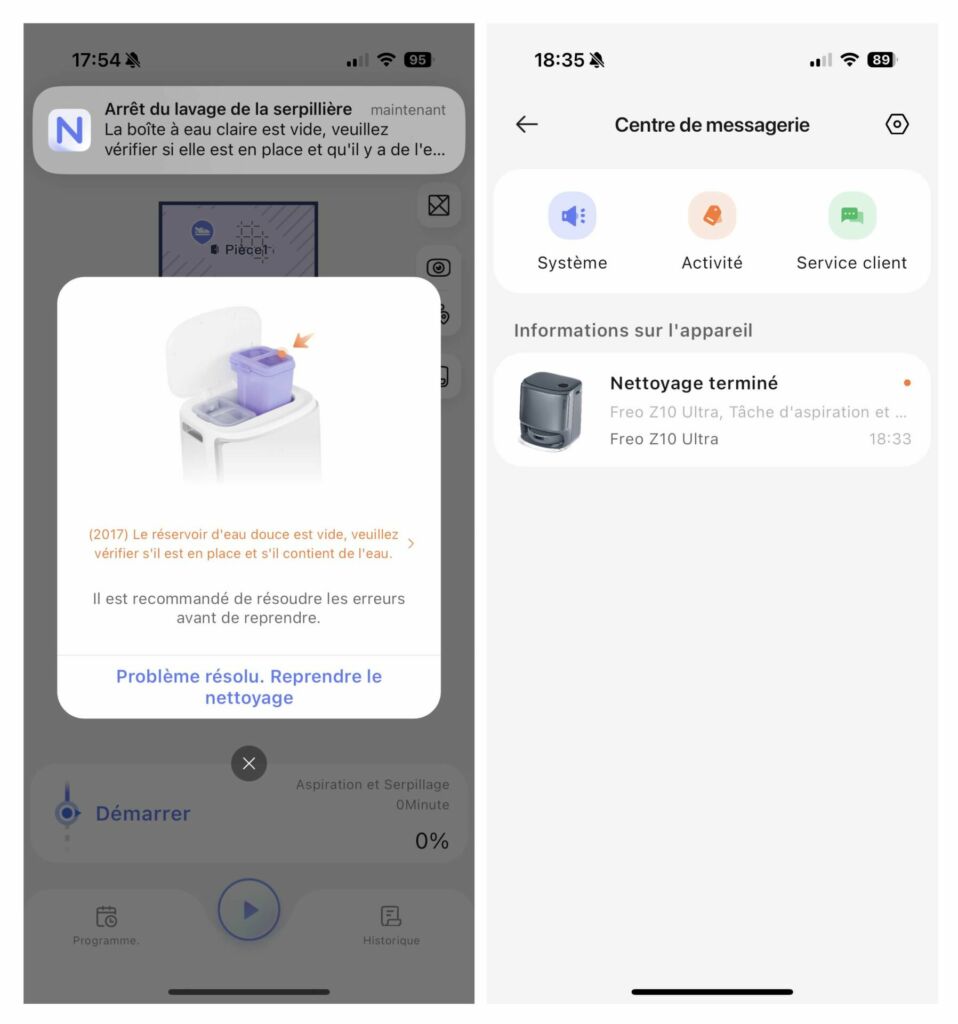Image resolution: width=958 pixels, height=1024 pixels.
Task: Open message center settings hexagon icon
Action: 897,124
